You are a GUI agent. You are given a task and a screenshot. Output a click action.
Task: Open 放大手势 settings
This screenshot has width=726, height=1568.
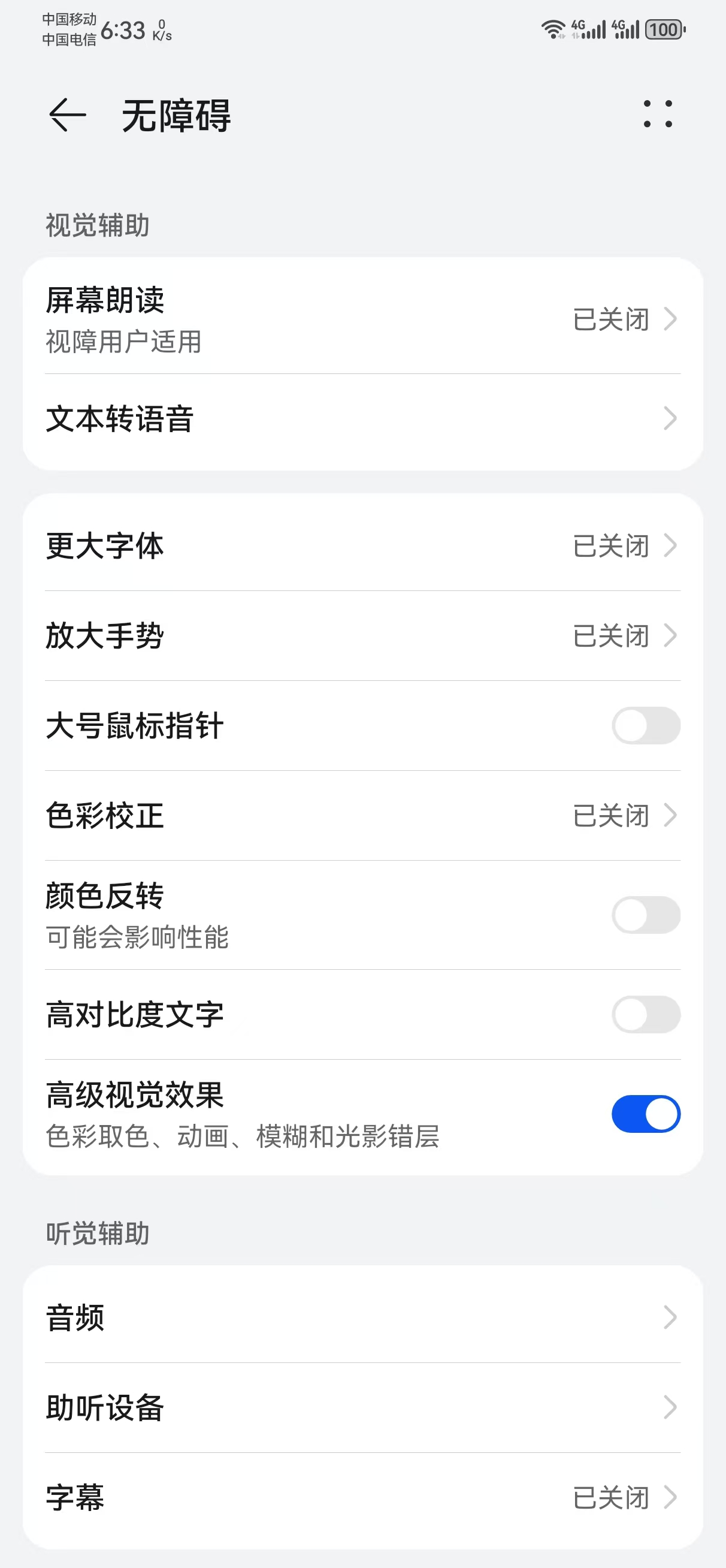[x=362, y=635]
